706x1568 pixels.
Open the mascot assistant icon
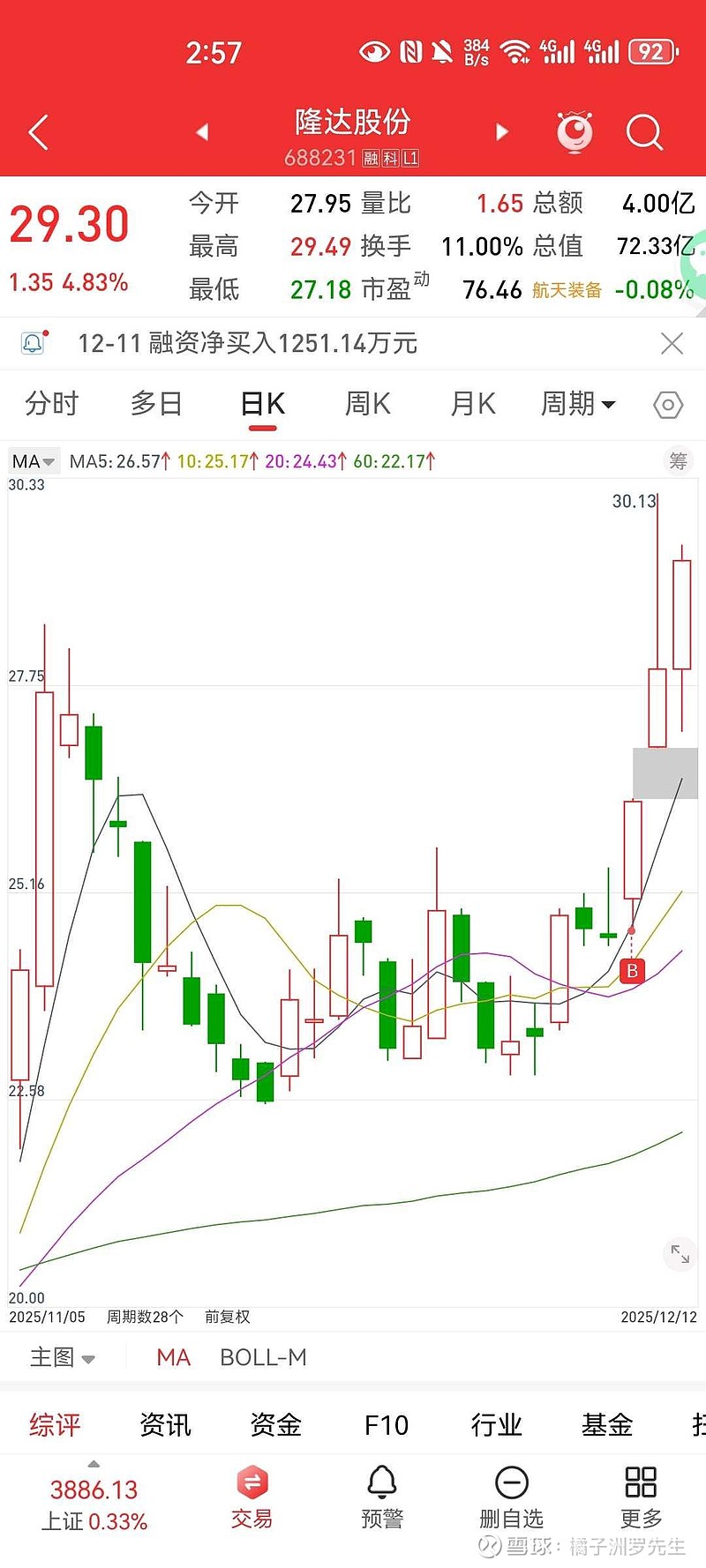point(575,132)
